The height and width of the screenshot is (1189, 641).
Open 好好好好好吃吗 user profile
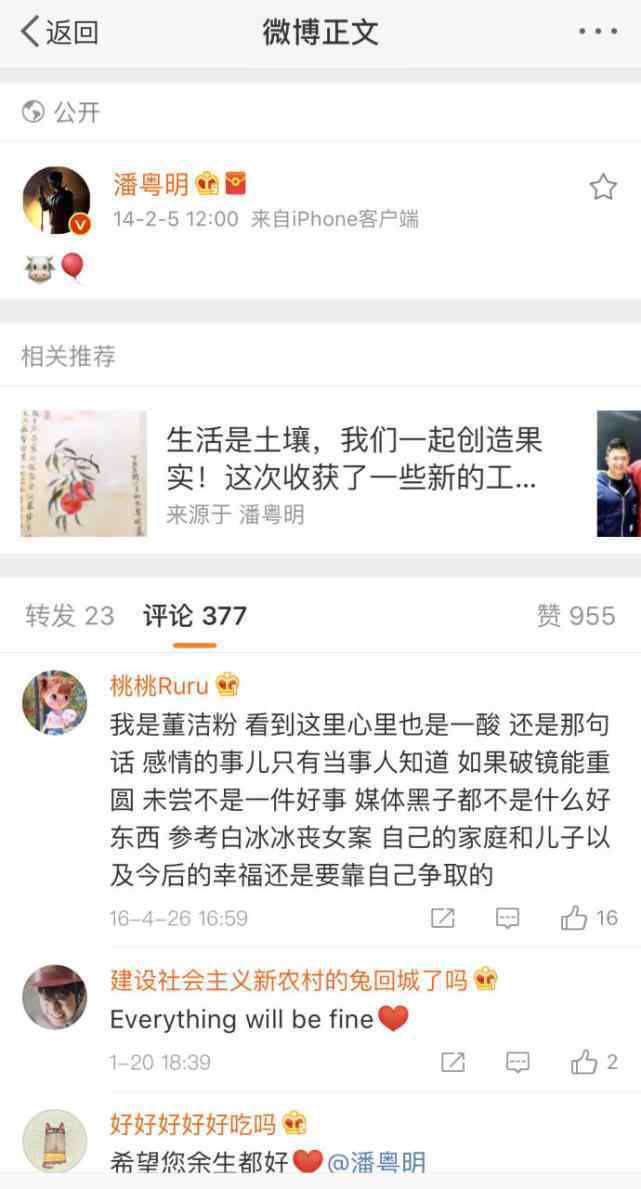click(x=193, y=1123)
